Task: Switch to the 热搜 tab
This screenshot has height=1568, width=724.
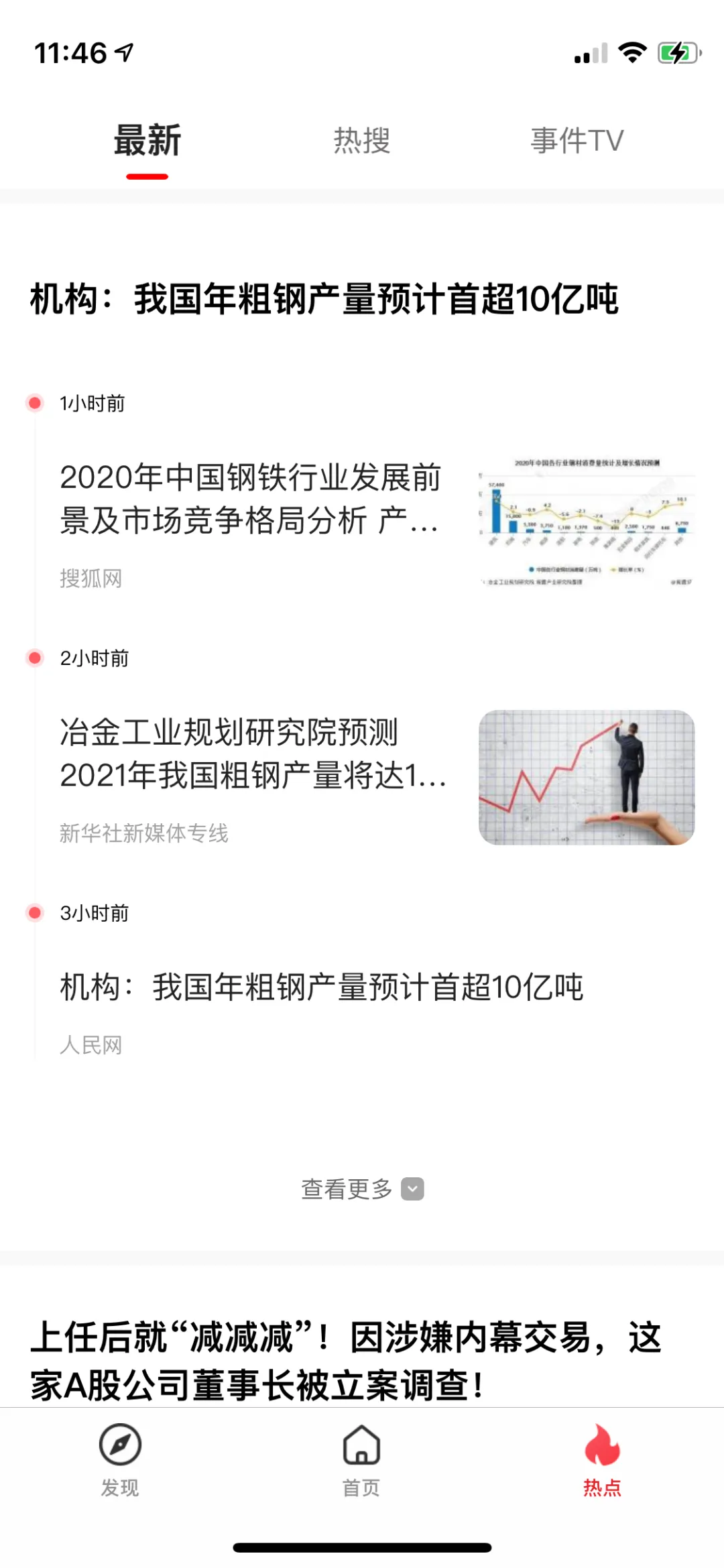Action: (x=362, y=141)
